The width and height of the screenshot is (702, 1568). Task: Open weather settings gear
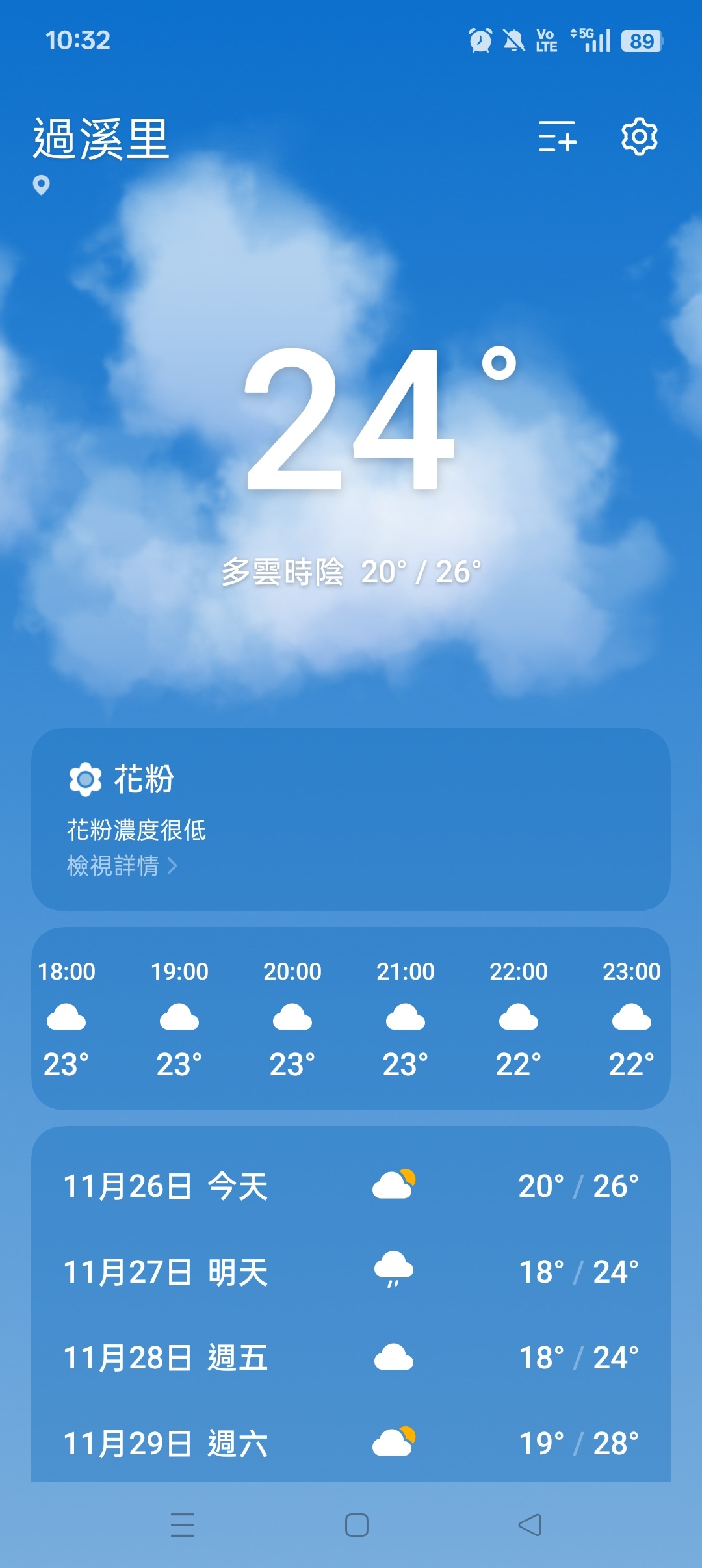tap(639, 137)
